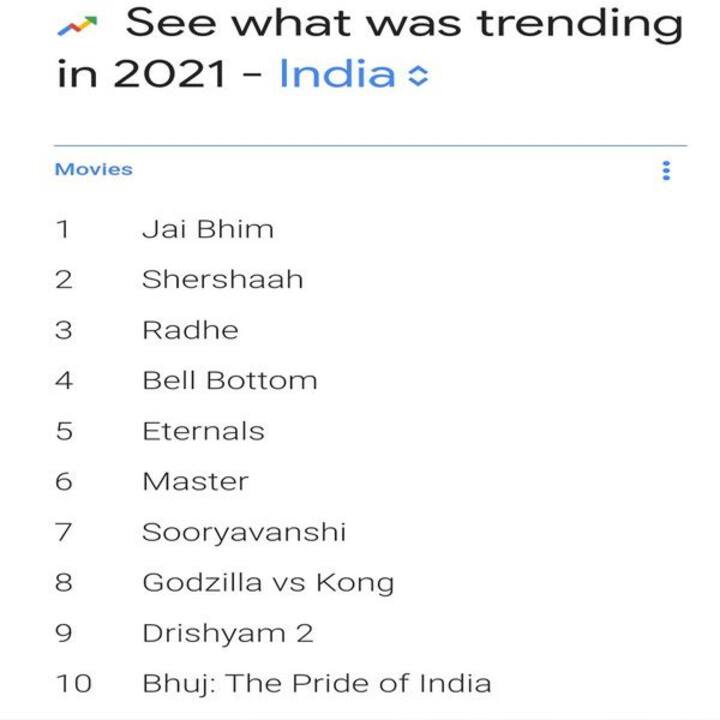
Task: Open the India country dropdown
Action: pyautogui.click(x=353, y=75)
